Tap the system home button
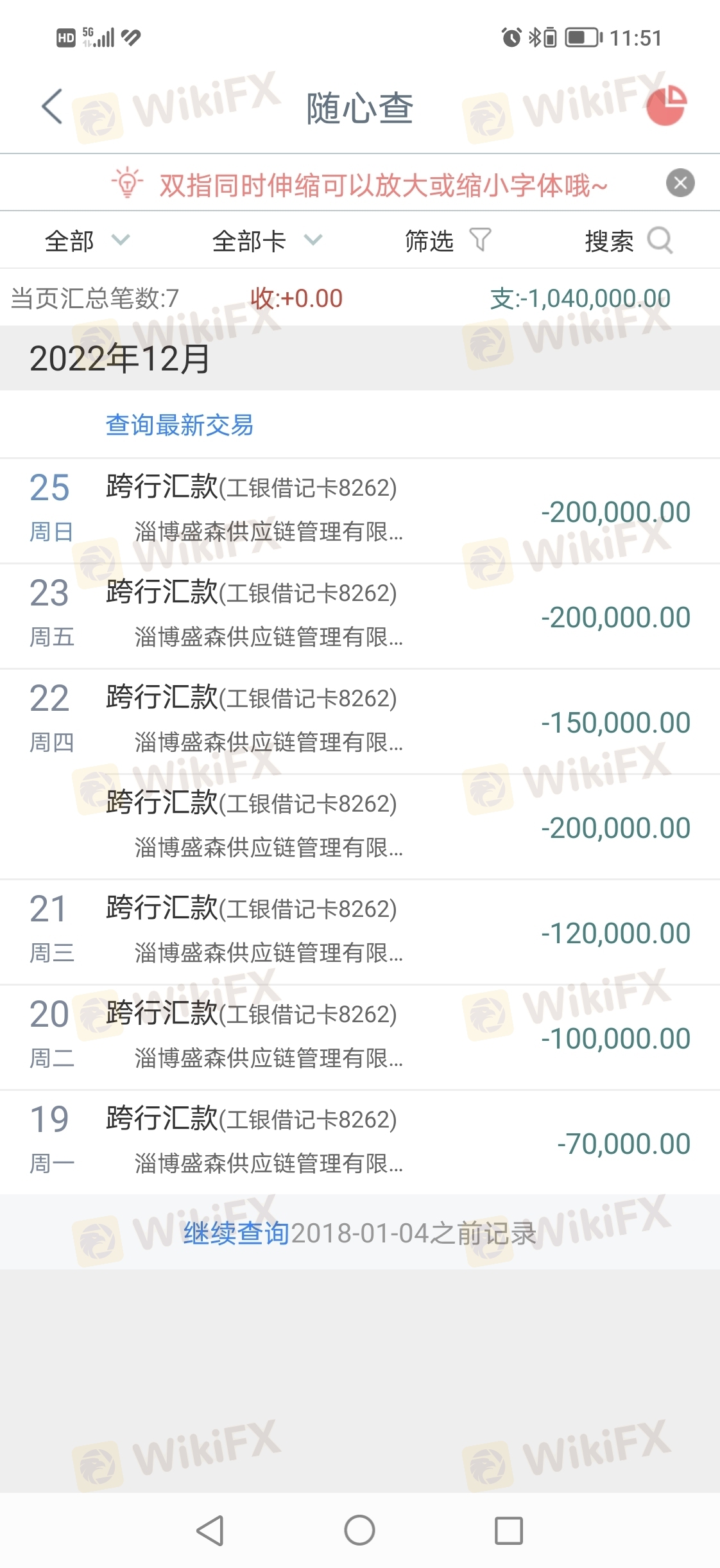The image size is (720, 1568). [359, 1530]
